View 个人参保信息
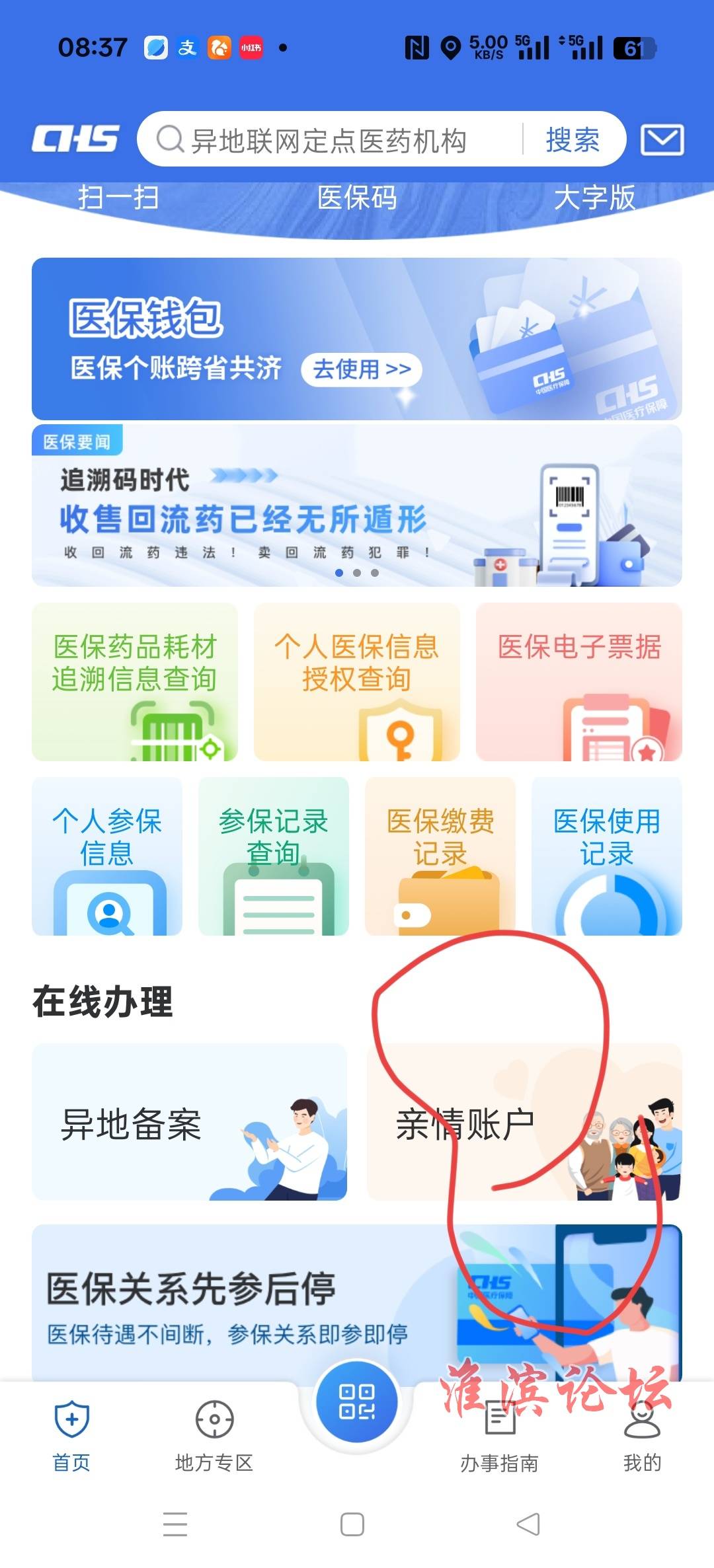The height and width of the screenshot is (1568, 714). click(x=107, y=856)
